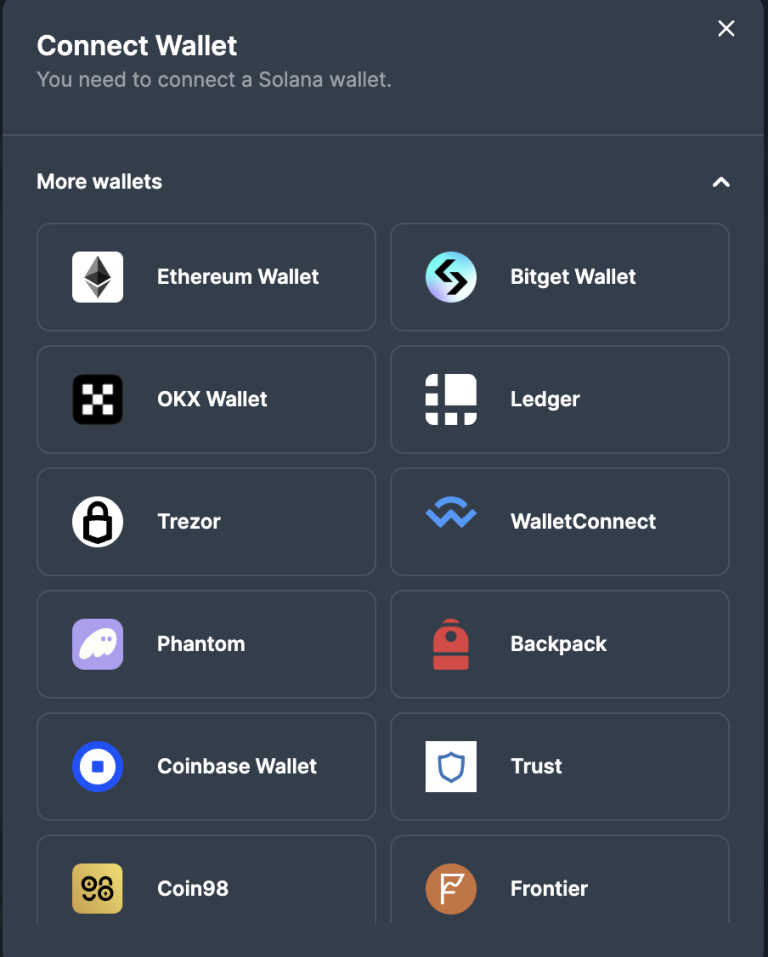This screenshot has width=768, height=957.
Task: Connect with OKX Wallet
Action: coord(206,399)
